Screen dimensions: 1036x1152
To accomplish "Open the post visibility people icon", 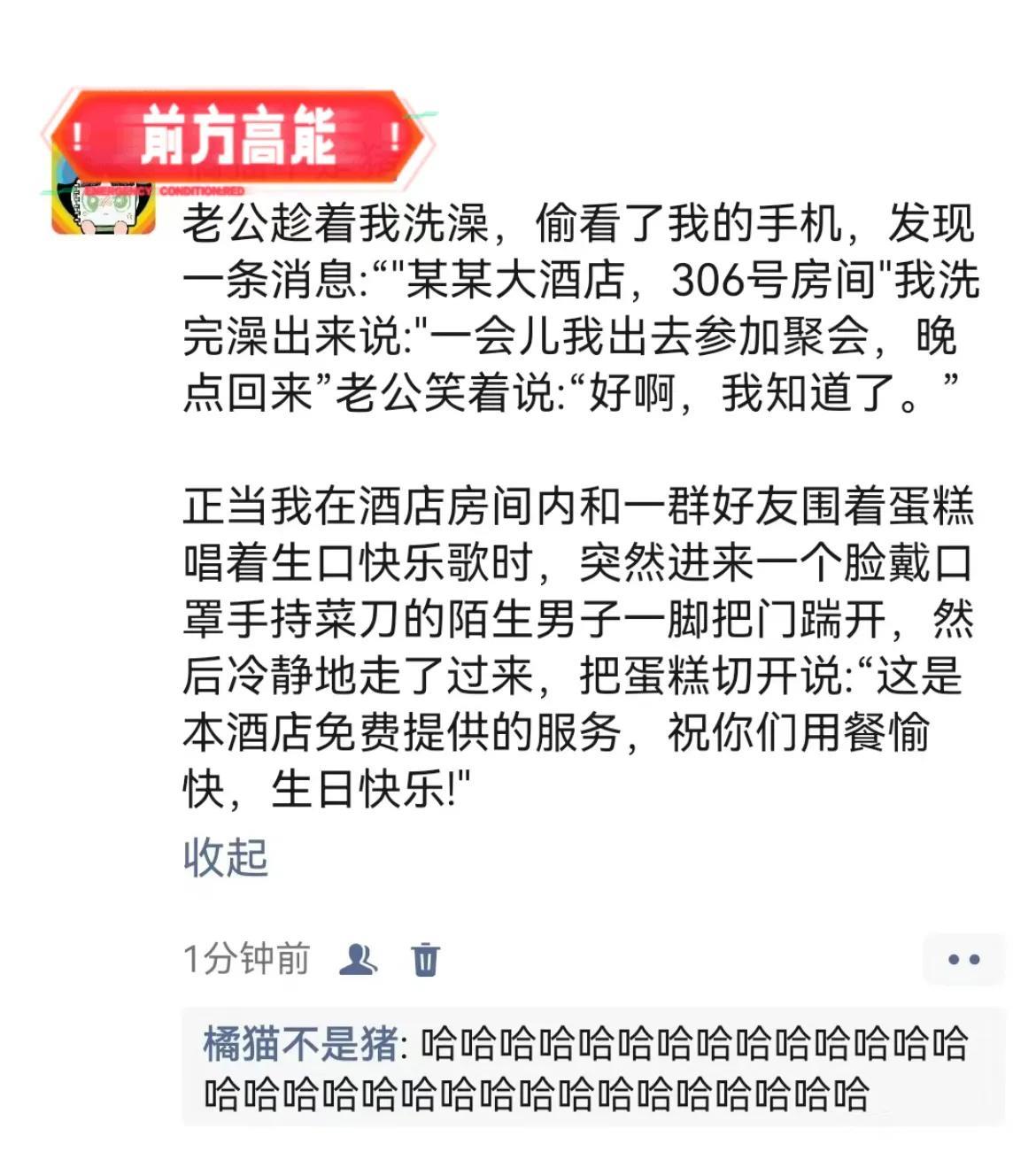I will coord(358,959).
